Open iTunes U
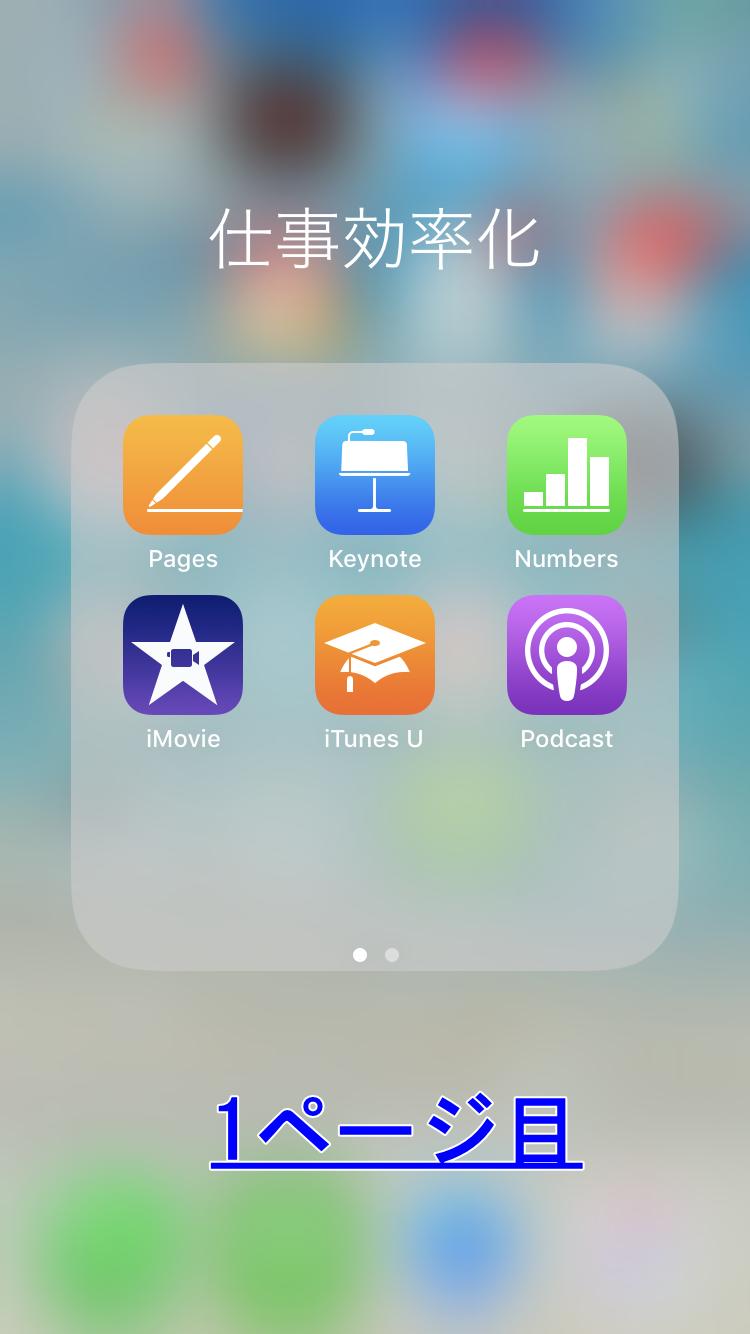Viewport: 750px width, 1334px height. pyautogui.click(x=375, y=655)
